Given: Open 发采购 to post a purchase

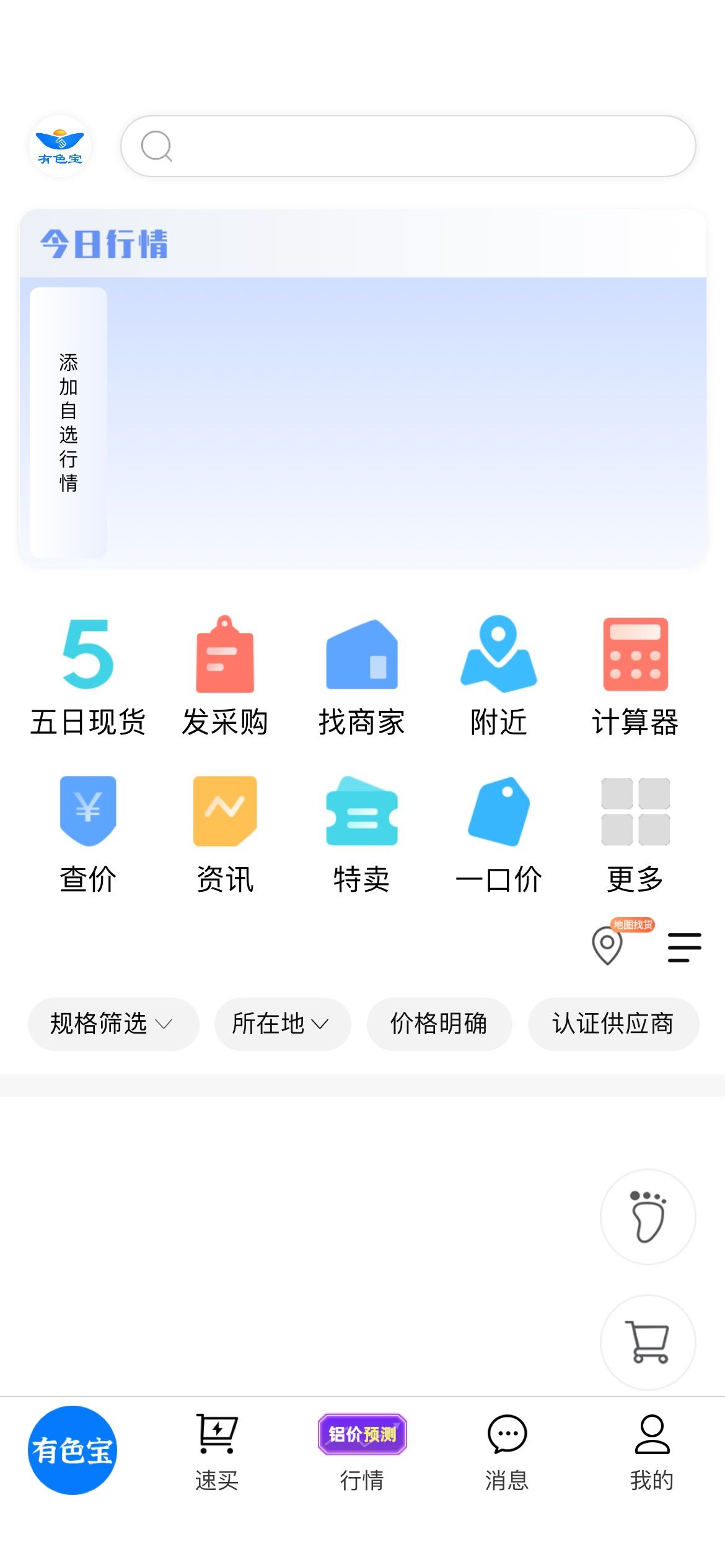Looking at the screenshot, I should coord(225,676).
